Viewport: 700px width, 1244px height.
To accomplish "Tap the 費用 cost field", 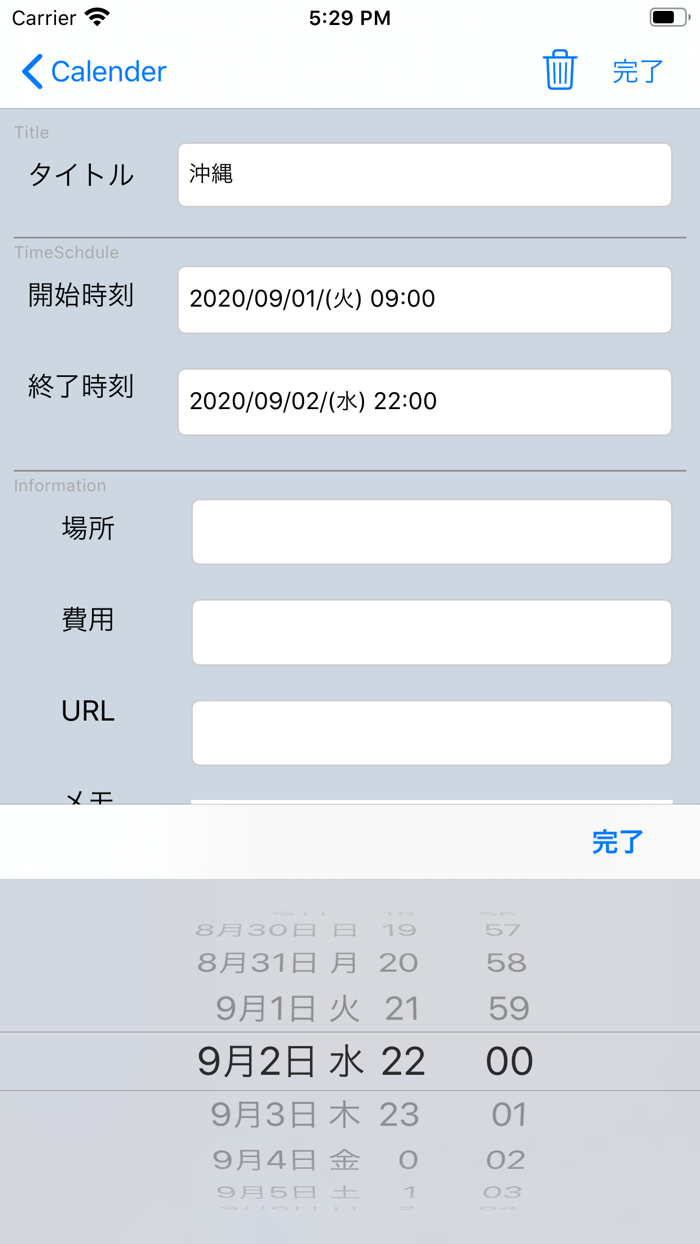I will [432, 632].
